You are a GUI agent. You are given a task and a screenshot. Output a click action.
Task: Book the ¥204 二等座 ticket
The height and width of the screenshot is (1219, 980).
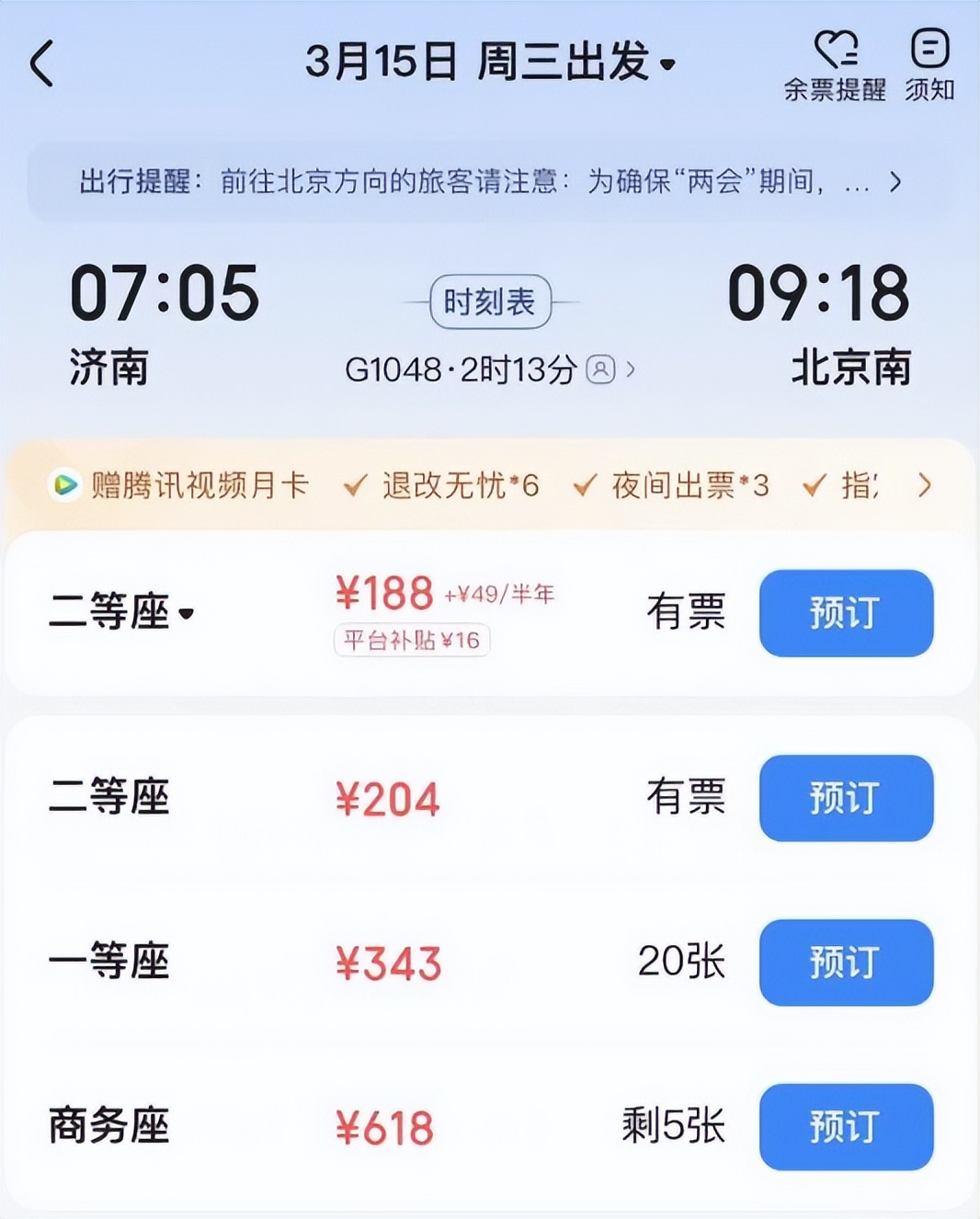pyautogui.click(x=846, y=798)
